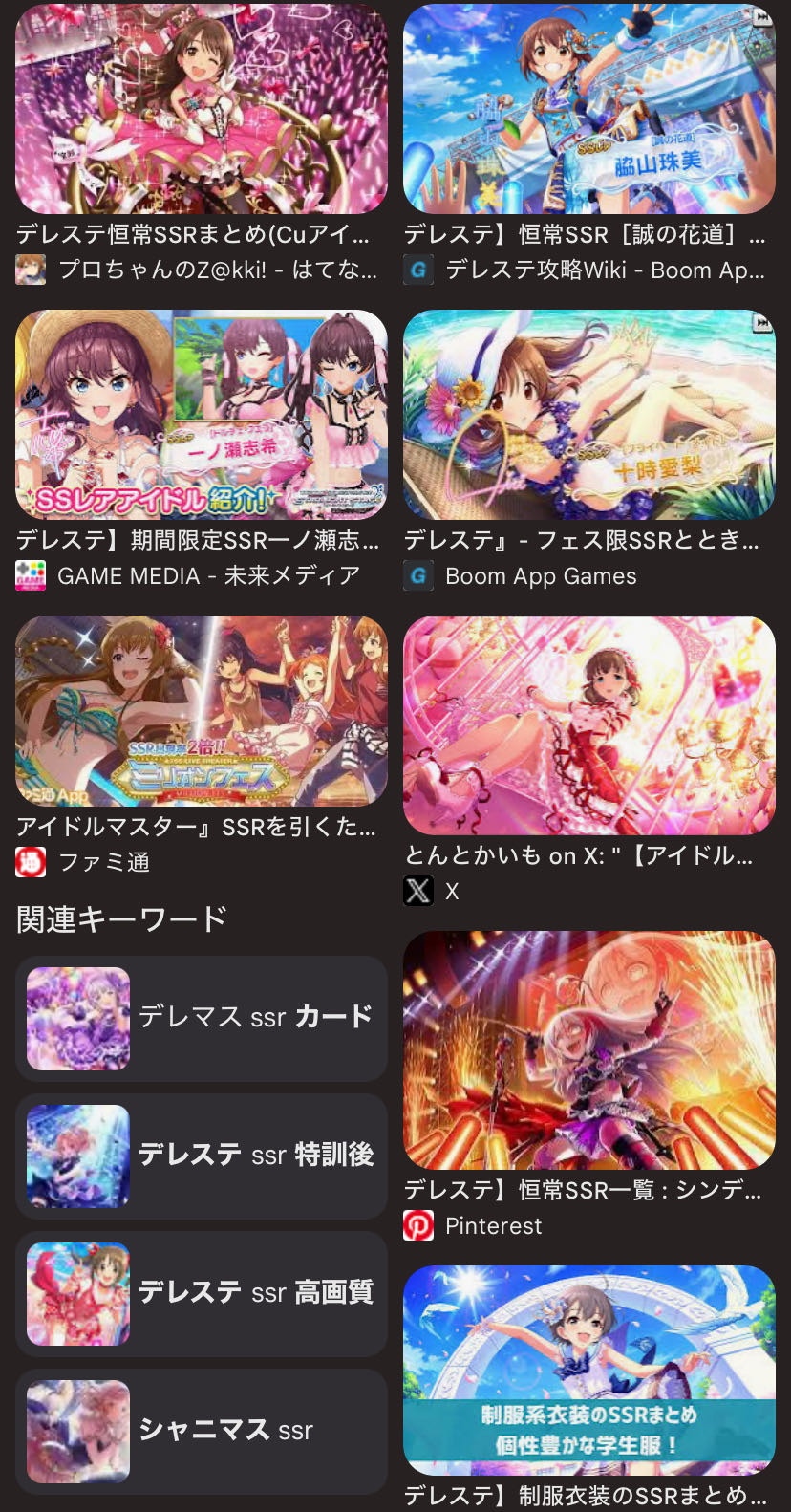Select related keyword デレステ ssr 高画質

tap(202, 1294)
